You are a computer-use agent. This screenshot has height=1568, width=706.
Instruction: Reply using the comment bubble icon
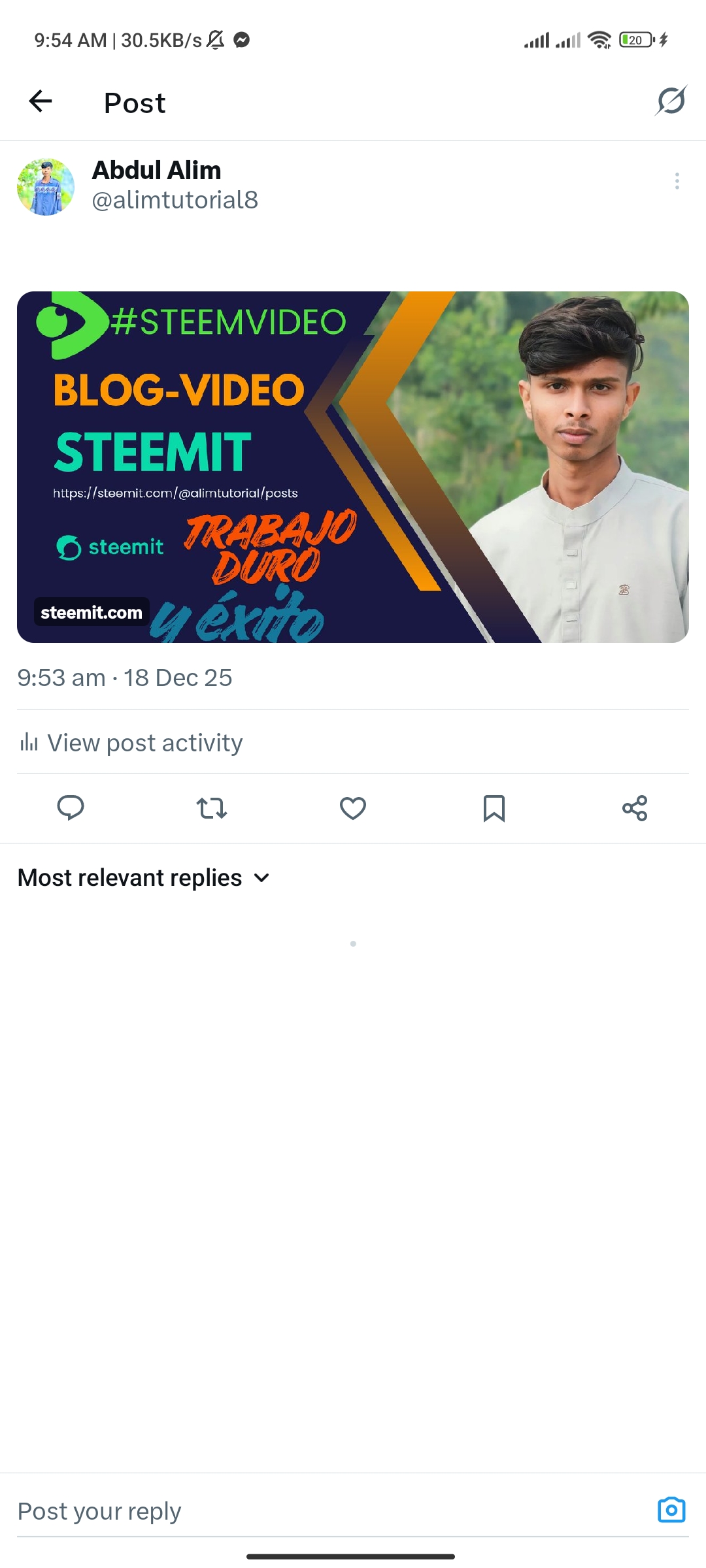click(x=71, y=808)
